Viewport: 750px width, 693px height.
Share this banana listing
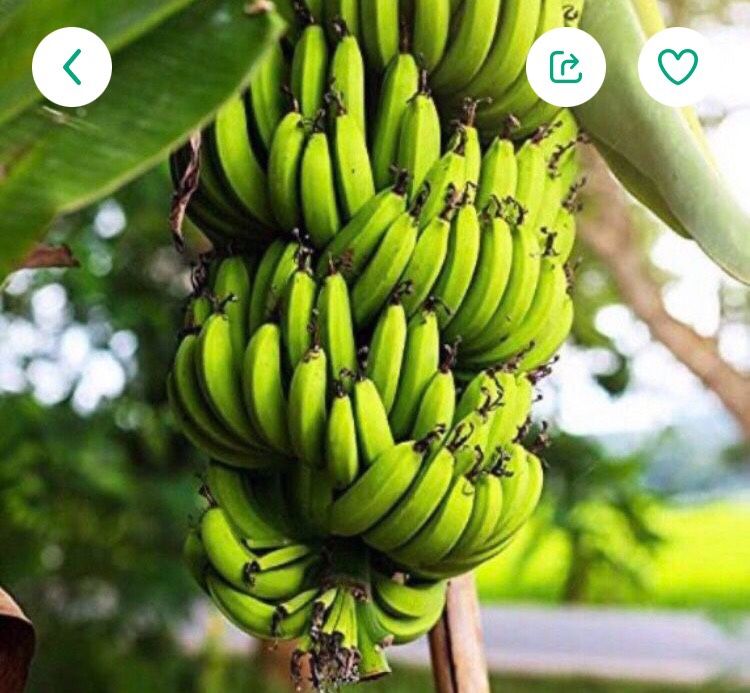point(566,67)
